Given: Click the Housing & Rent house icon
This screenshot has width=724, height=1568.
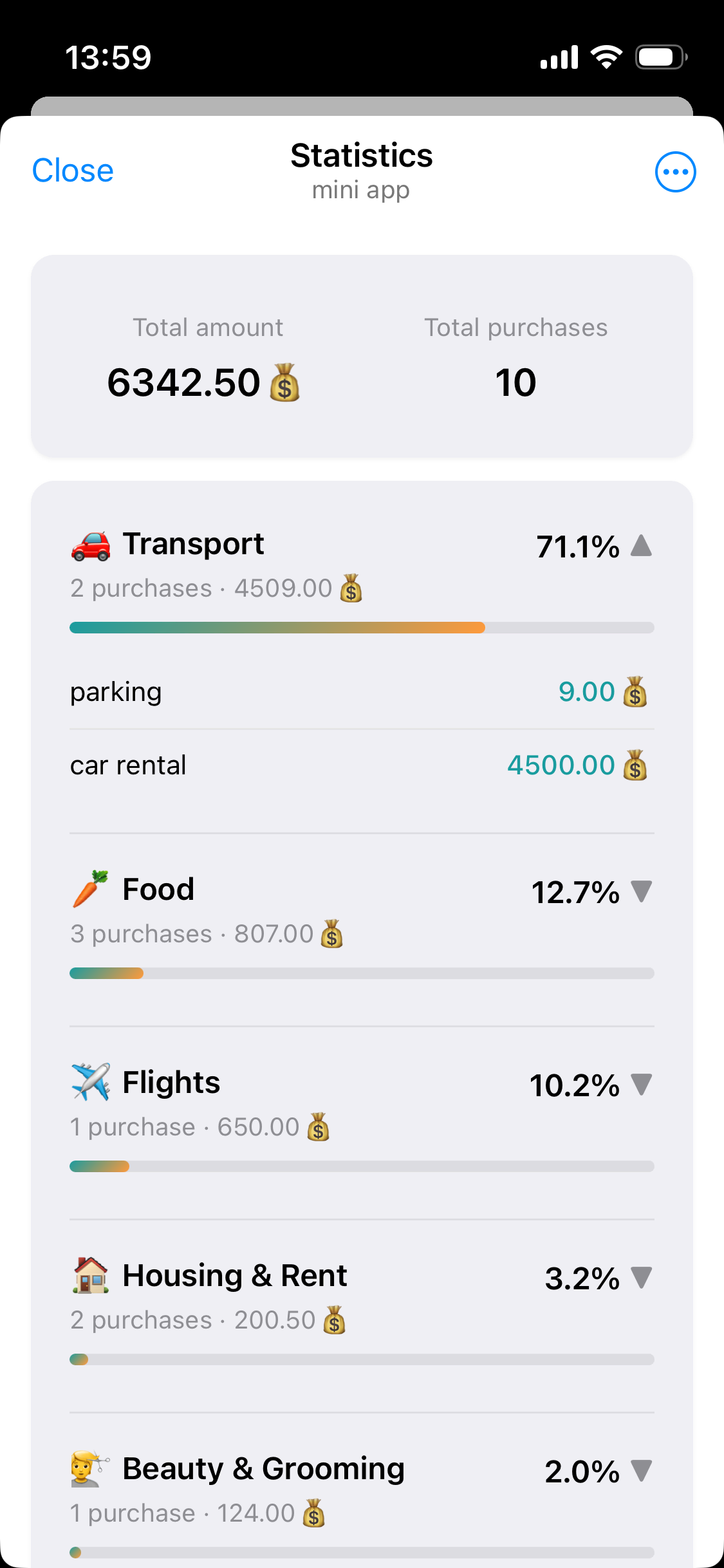Looking at the screenshot, I should [90, 1276].
